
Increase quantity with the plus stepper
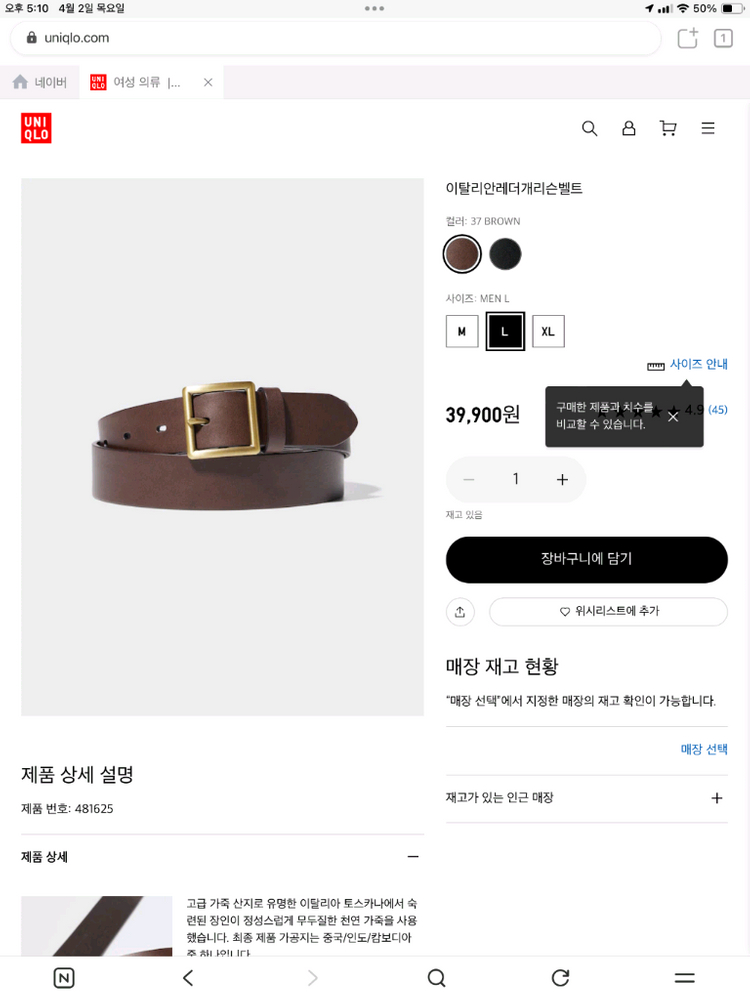click(x=562, y=479)
